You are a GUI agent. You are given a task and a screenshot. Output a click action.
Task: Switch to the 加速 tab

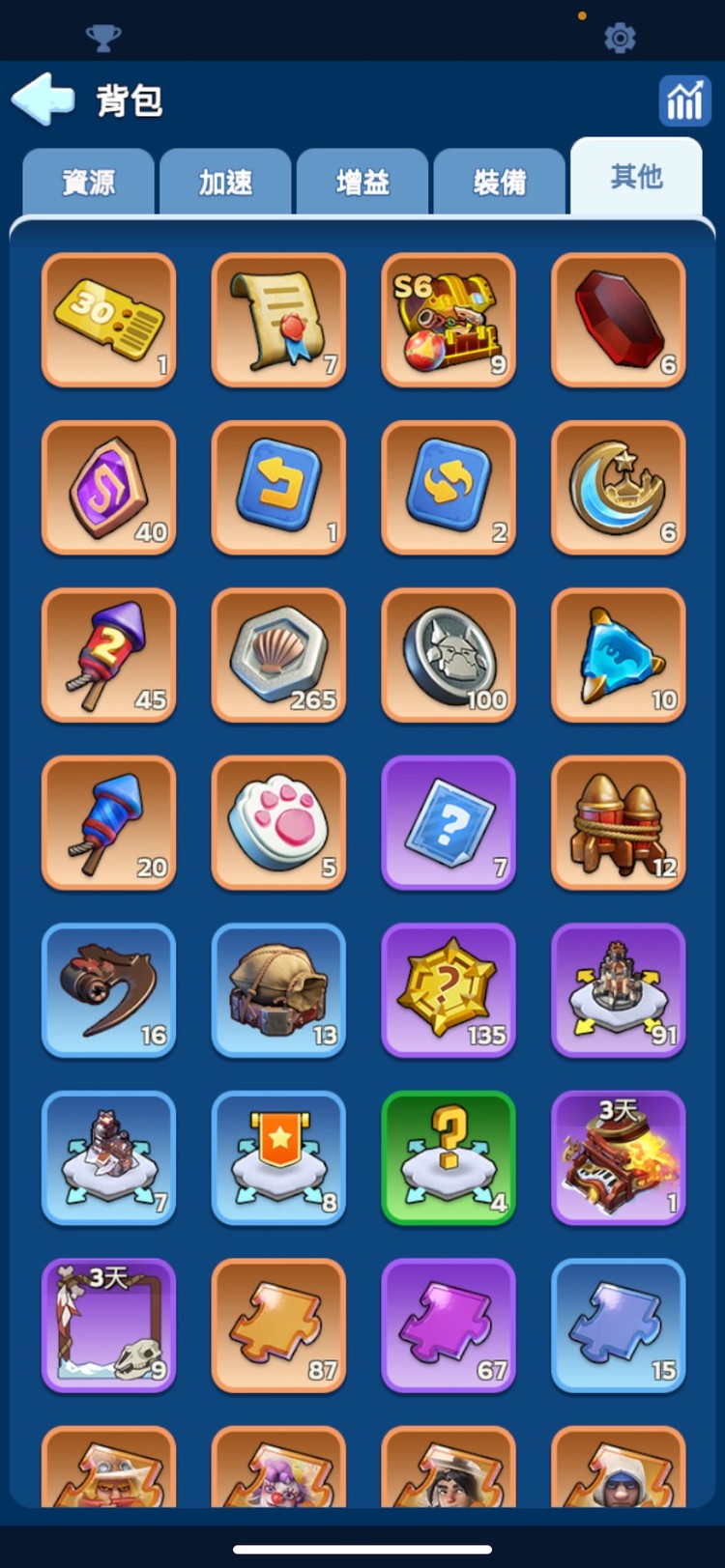tap(225, 182)
